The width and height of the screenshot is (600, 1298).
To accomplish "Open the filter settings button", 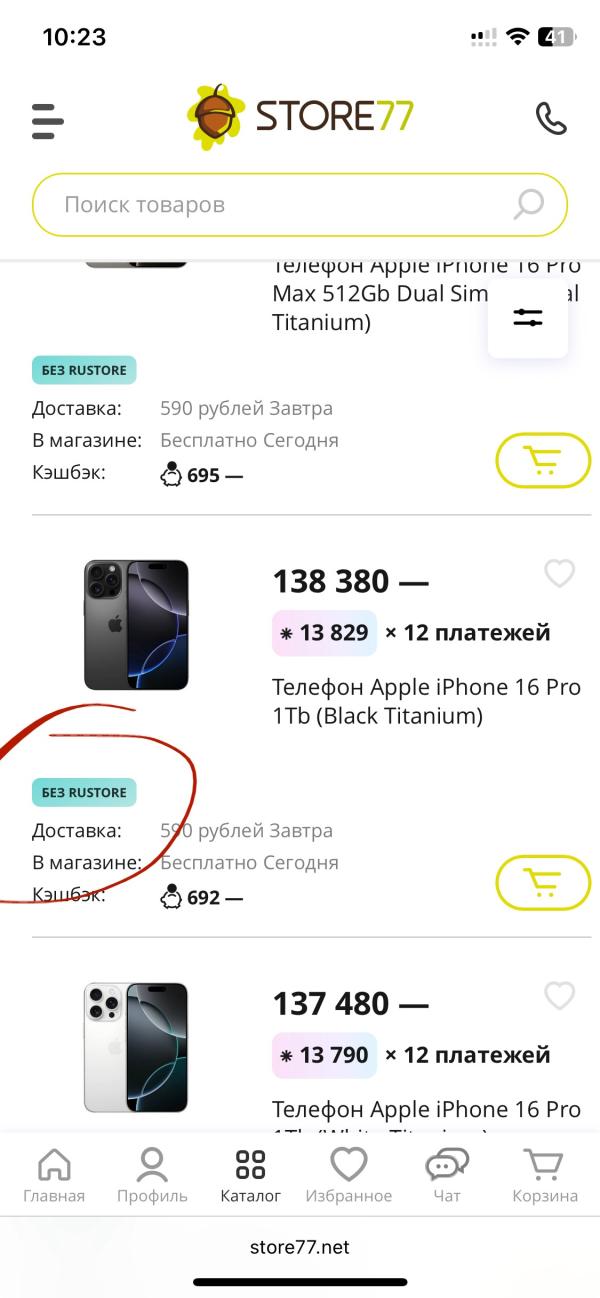I will 528,318.
